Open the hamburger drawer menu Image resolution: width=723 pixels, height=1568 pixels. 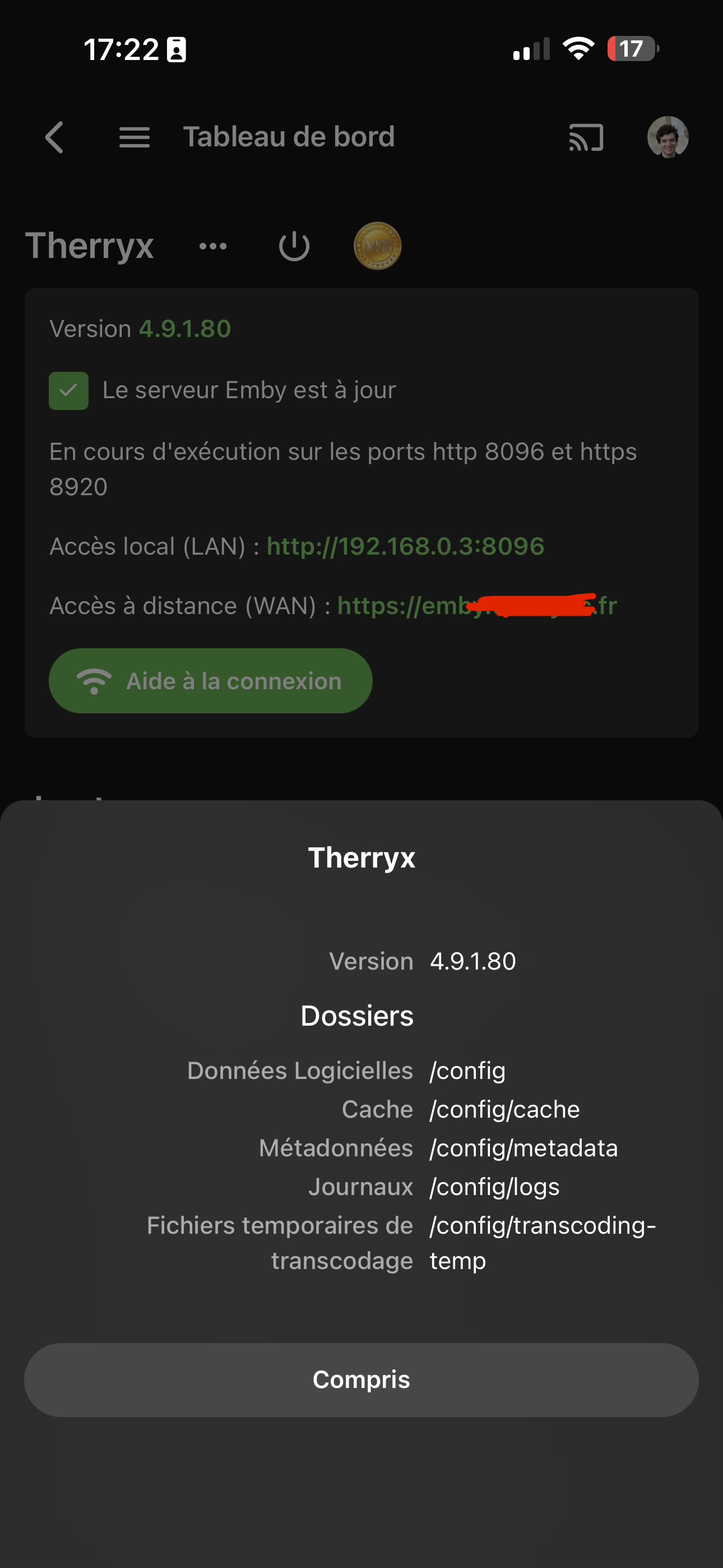pos(135,137)
